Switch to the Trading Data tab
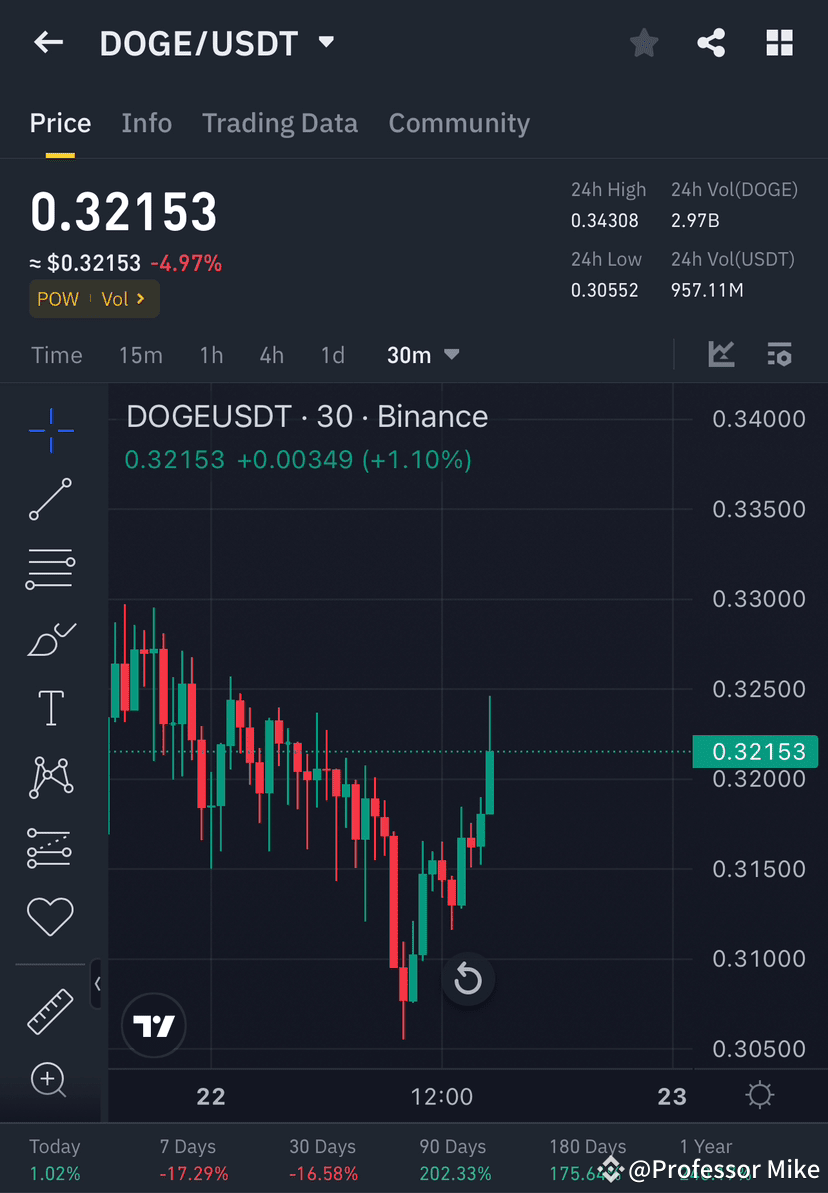 [x=280, y=122]
